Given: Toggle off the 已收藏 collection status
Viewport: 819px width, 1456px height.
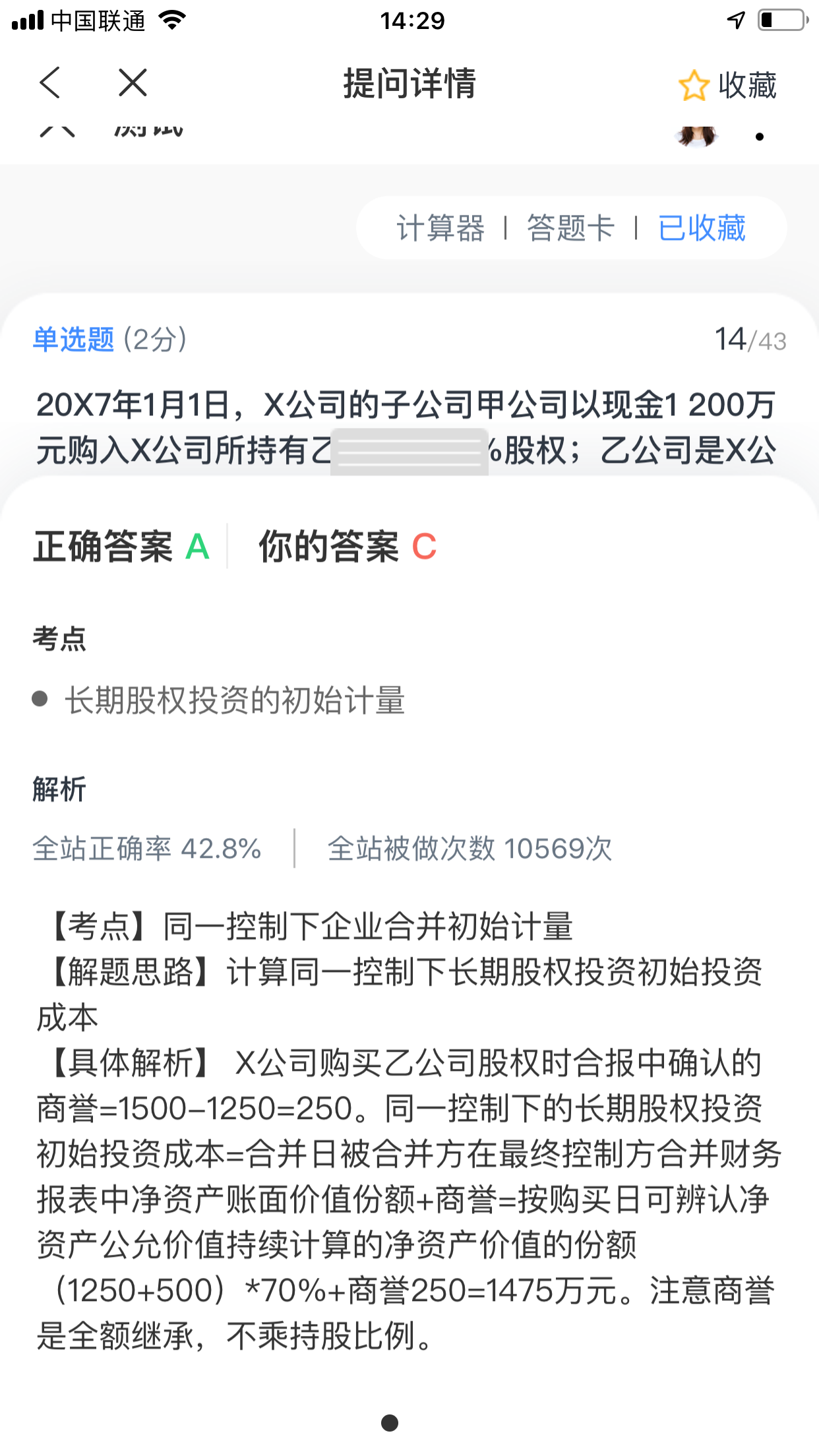Looking at the screenshot, I should click(x=702, y=227).
